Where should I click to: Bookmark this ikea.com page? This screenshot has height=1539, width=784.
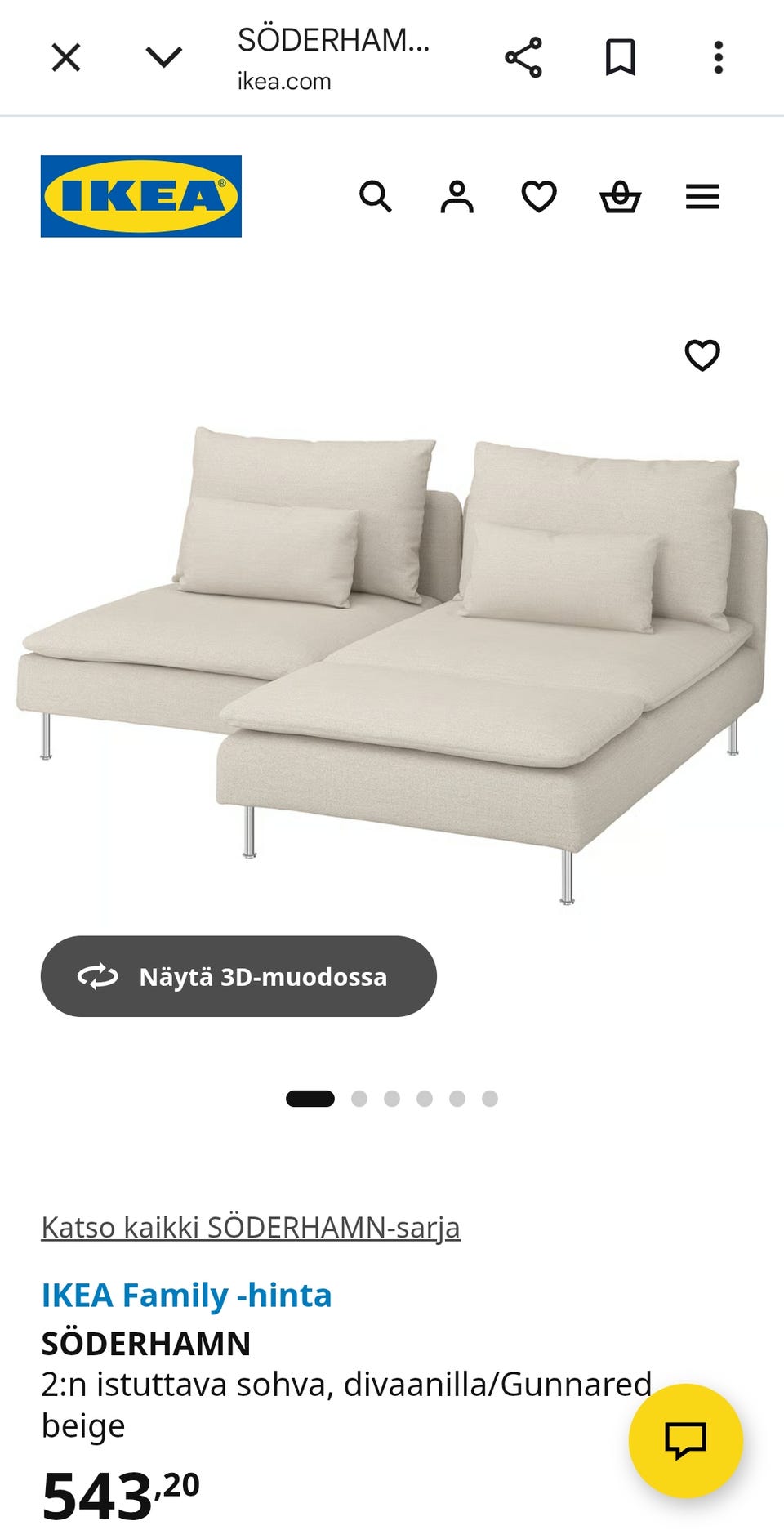[621, 56]
